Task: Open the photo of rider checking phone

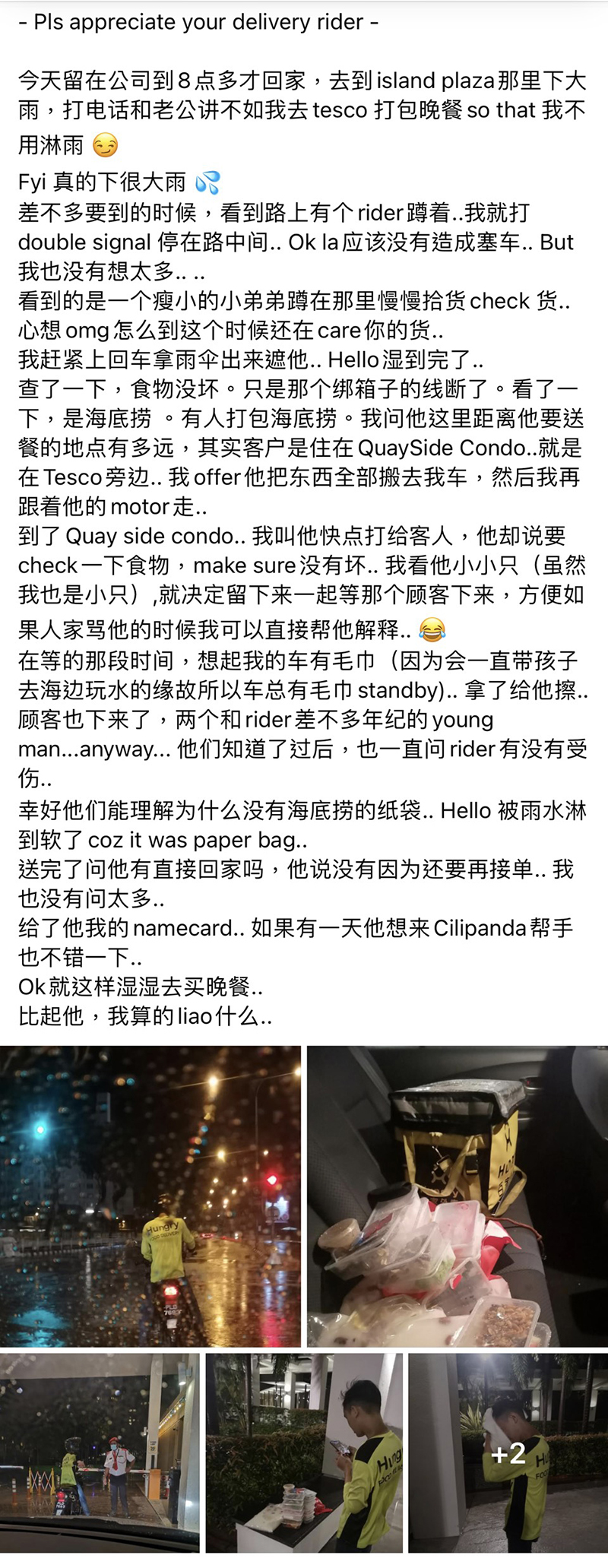Action: [304, 1452]
